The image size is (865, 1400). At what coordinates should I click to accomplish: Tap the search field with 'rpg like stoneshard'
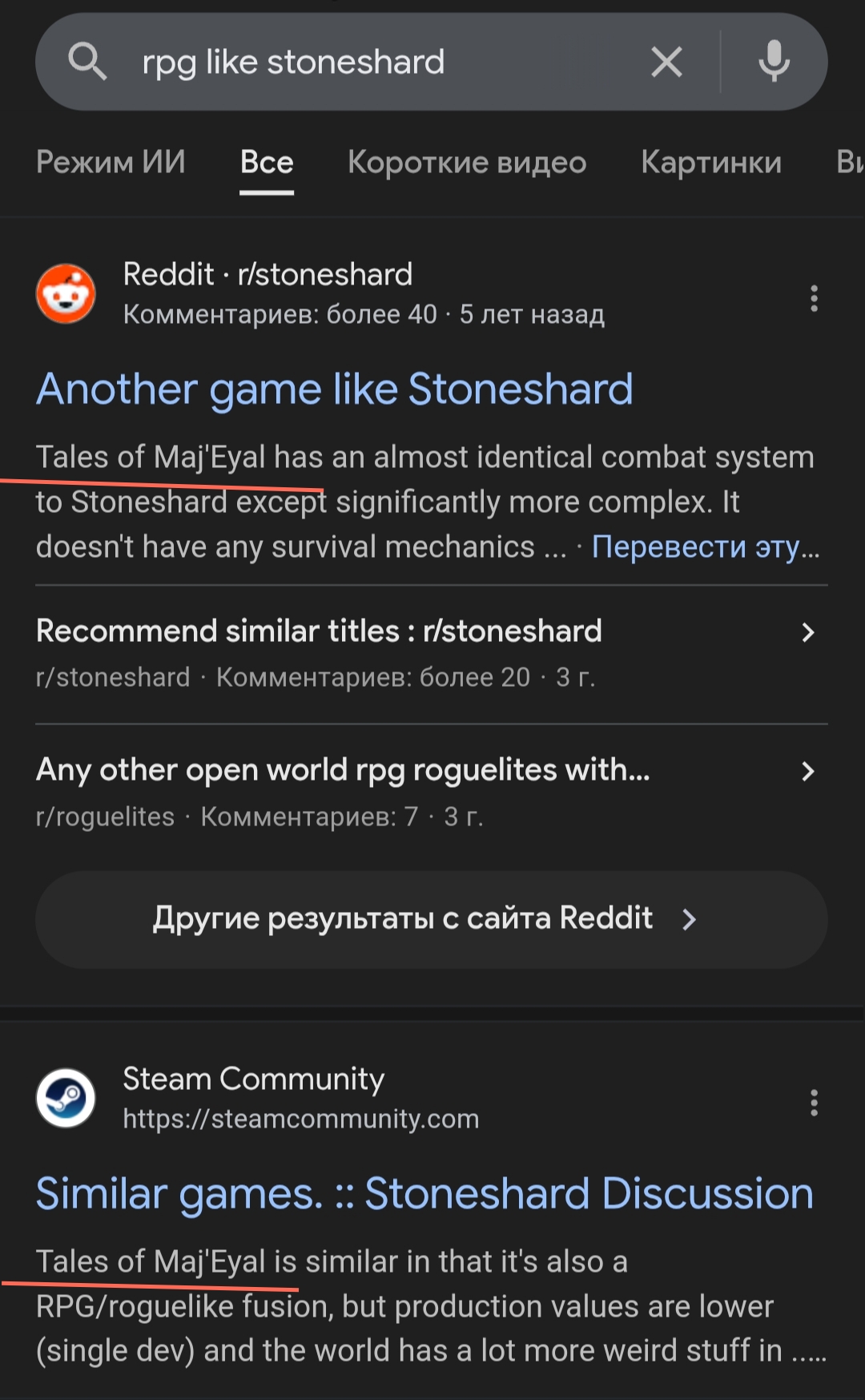pyautogui.click(x=360, y=62)
